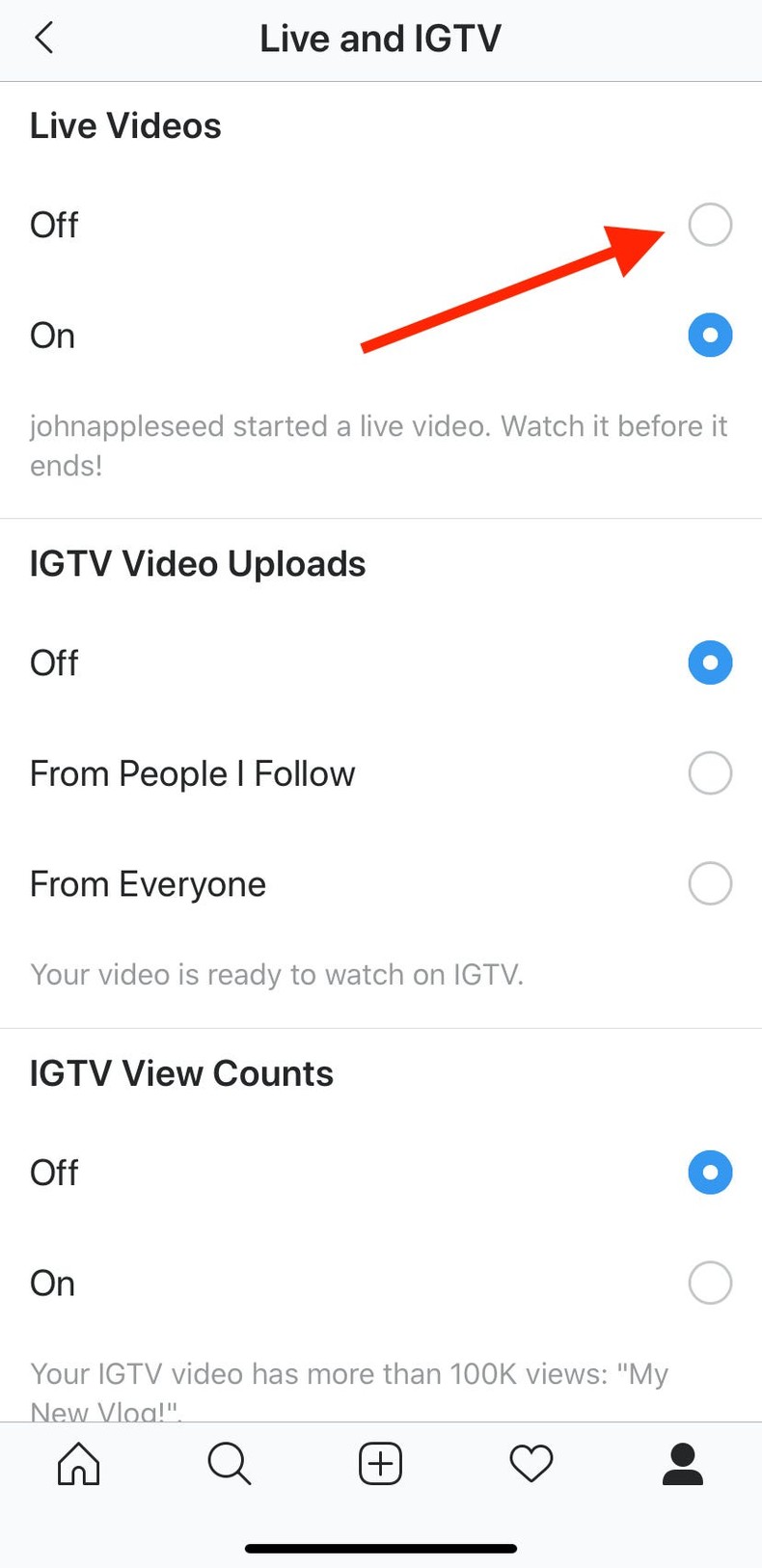Tap the back arrow to exit settings
Image resolution: width=762 pixels, height=1568 pixels.
pyautogui.click(x=43, y=38)
